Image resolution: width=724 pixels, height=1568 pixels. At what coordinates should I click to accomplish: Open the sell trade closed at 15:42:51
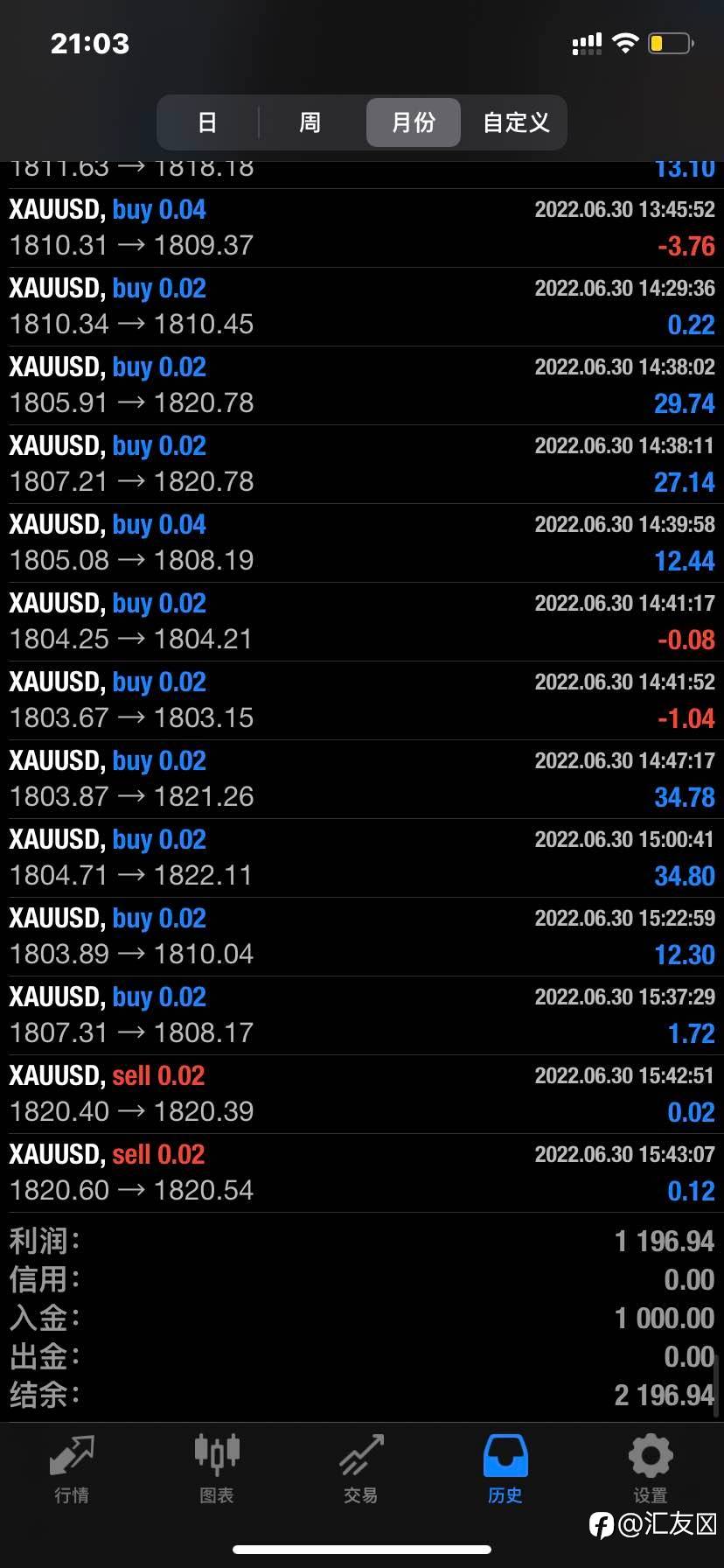click(362, 1095)
